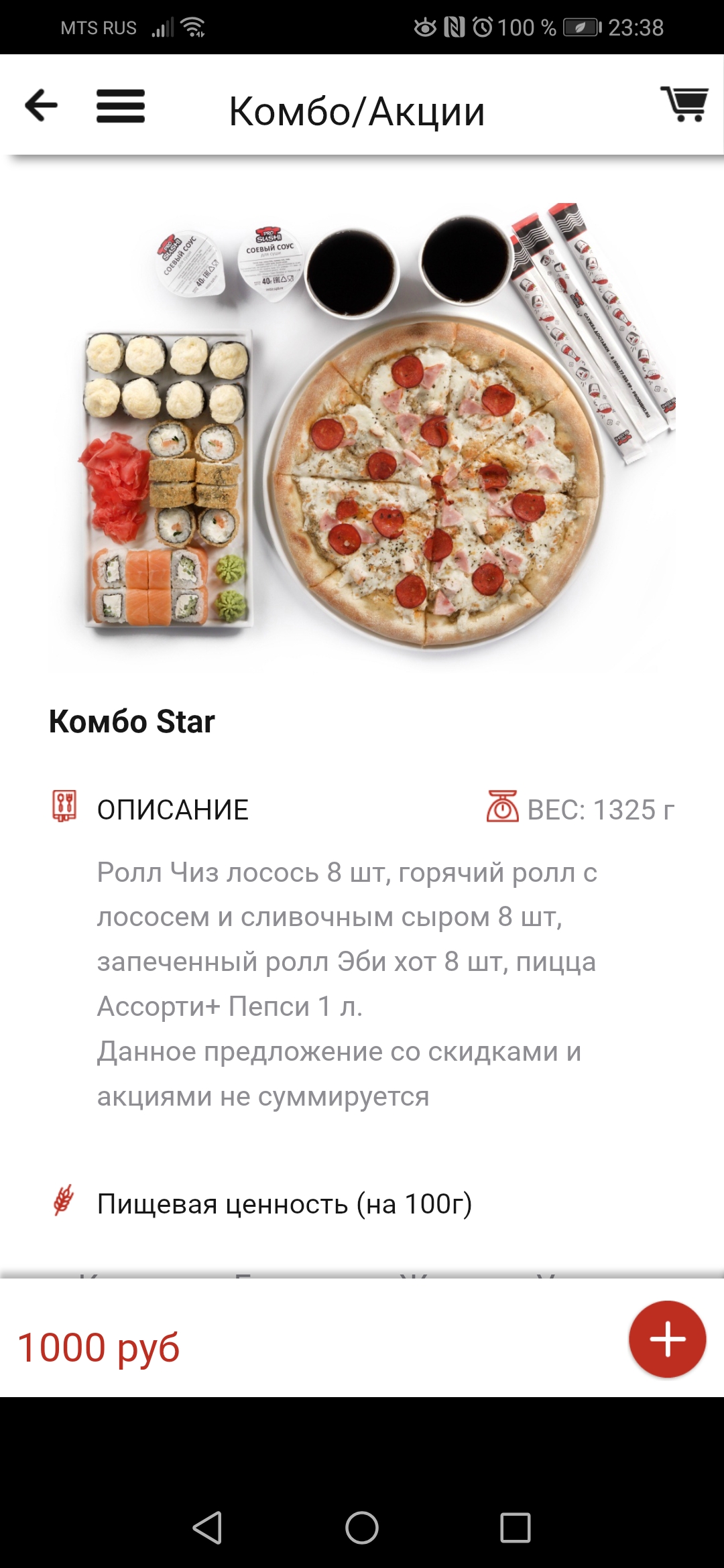This screenshot has width=724, height=1568.
Task: Tap the Комбо Star product photo
Action: tap(362, 429)
